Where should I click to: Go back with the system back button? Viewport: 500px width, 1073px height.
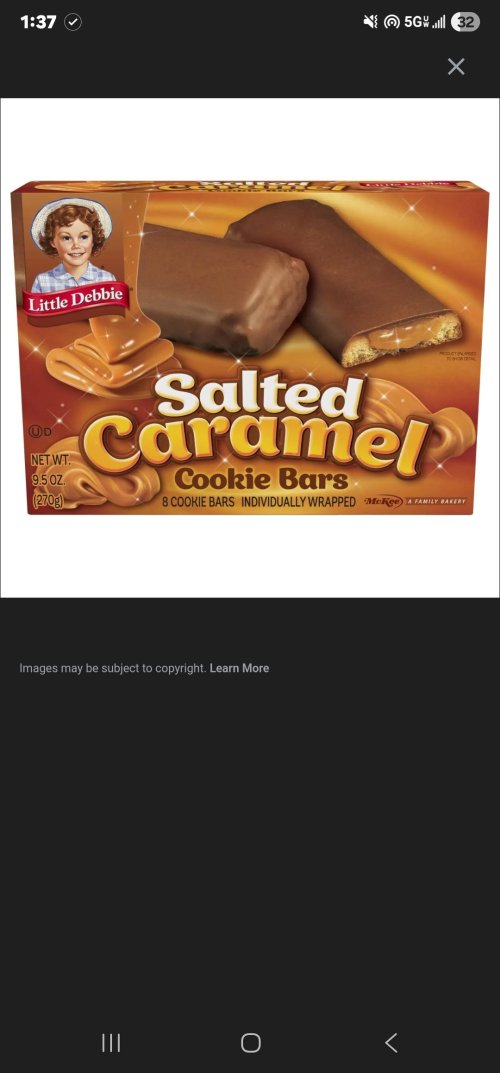click(x=391, y=1042)
